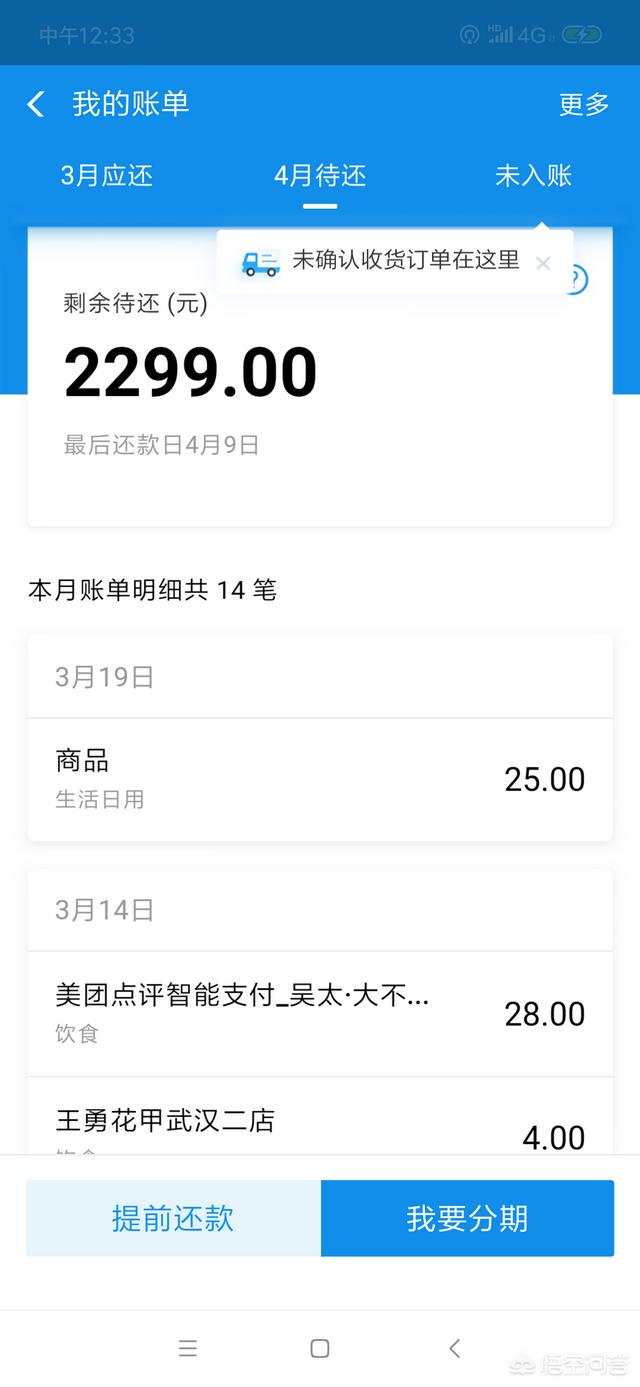Tap the 我要分期 button
This screenshot has width=640, height=1387.
(467, 1218)
